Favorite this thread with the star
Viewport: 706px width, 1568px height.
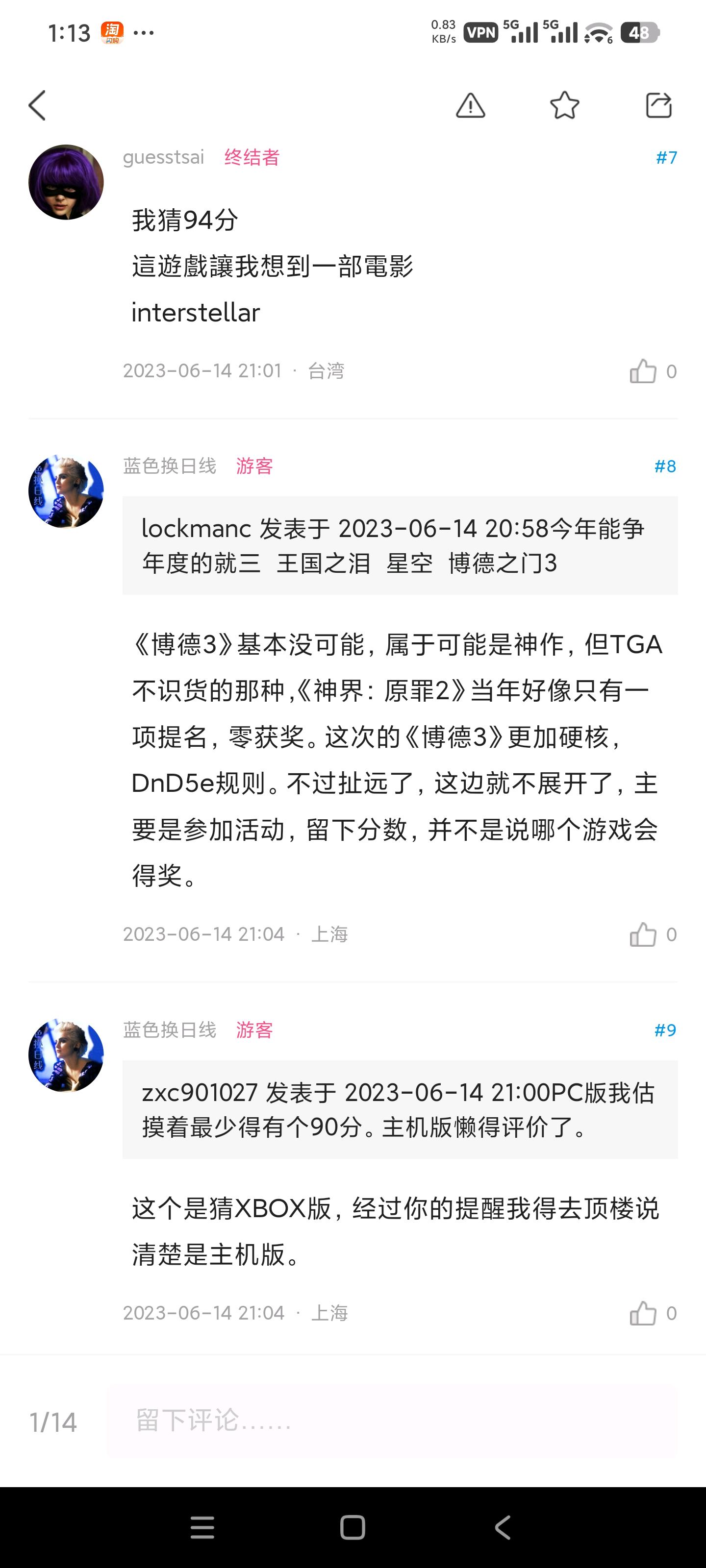click(x=564, y=105)
